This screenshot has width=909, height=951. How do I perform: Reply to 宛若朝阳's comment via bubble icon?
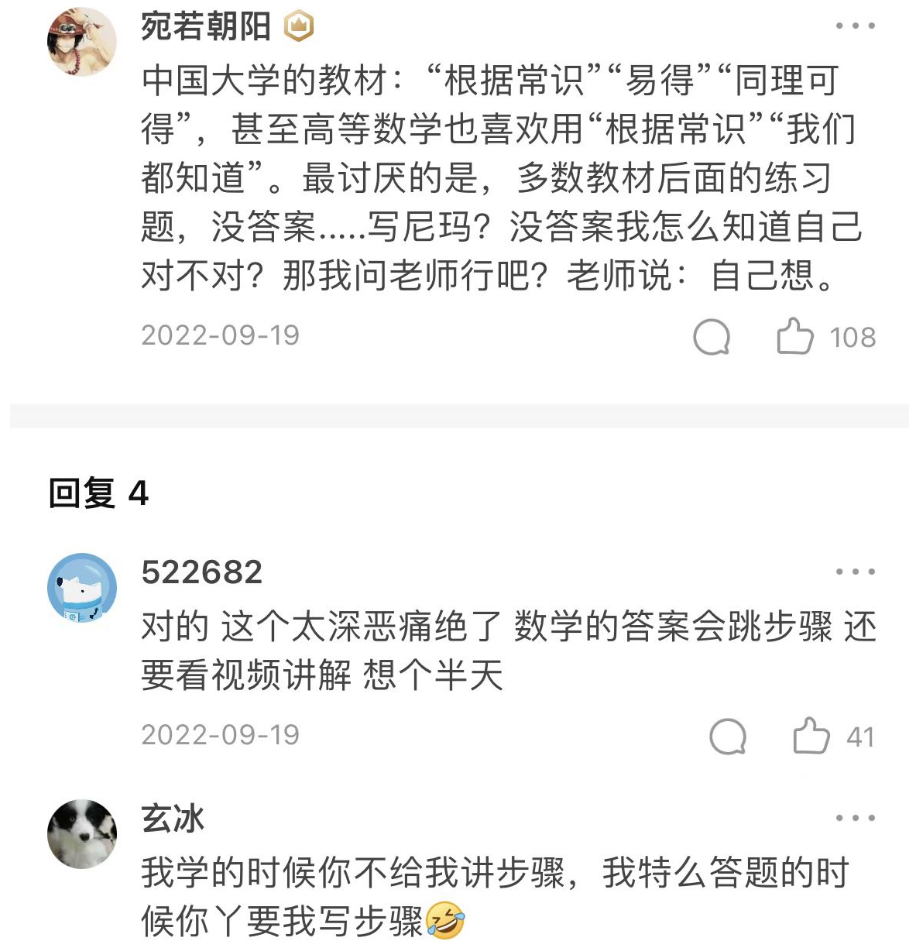[711, 337]
